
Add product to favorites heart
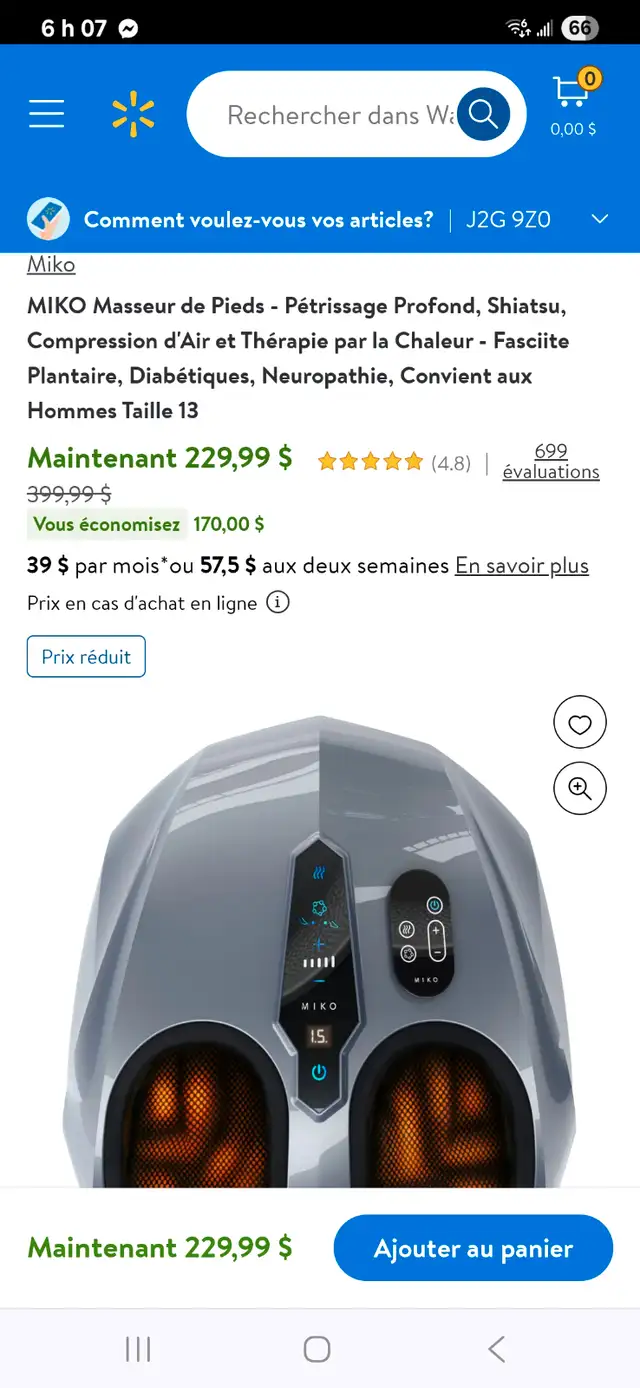pos(580,723)
